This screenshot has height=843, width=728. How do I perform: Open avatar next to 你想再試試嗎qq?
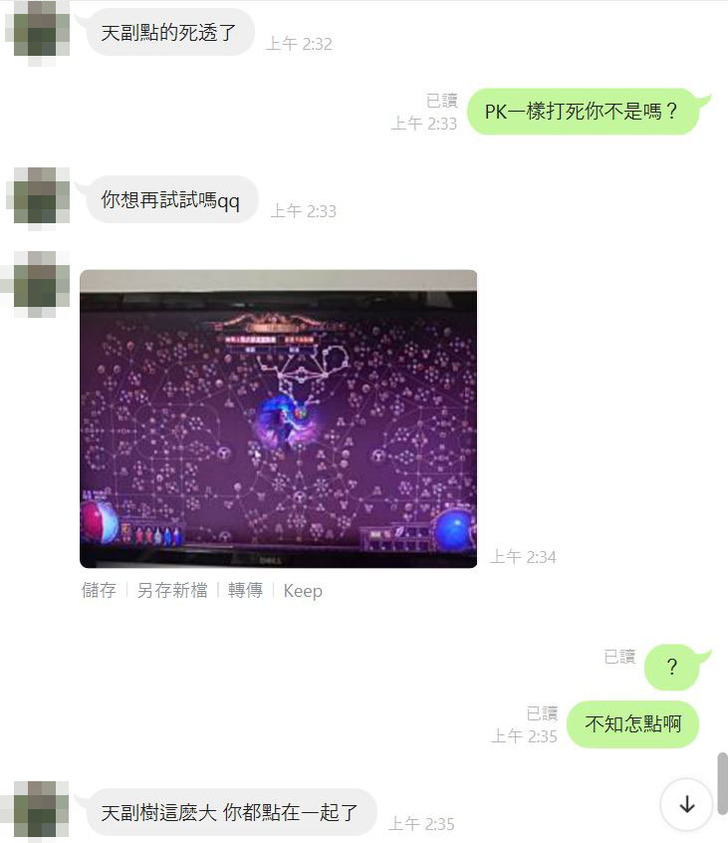(37, 198)
